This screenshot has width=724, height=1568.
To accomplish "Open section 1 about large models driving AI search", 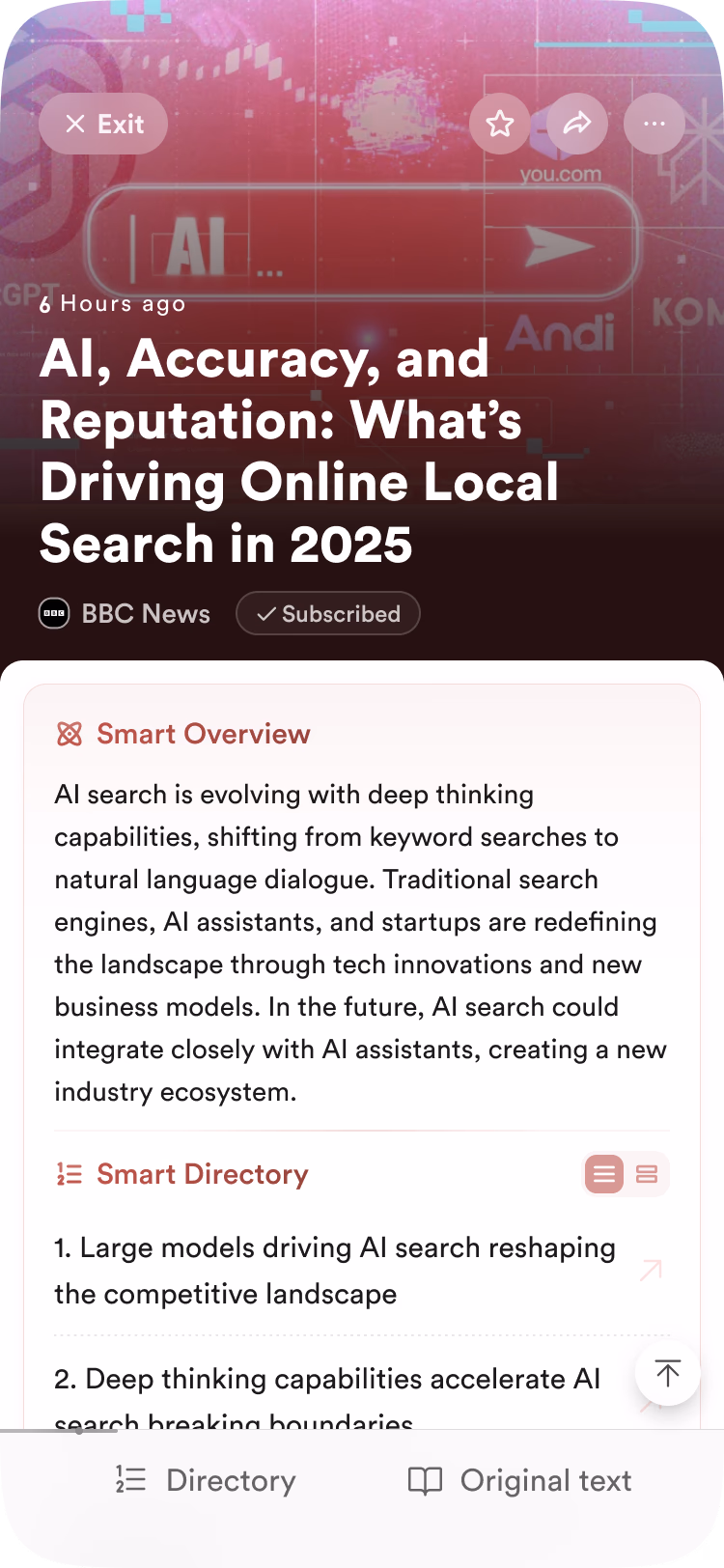I will coord(334,1270).
